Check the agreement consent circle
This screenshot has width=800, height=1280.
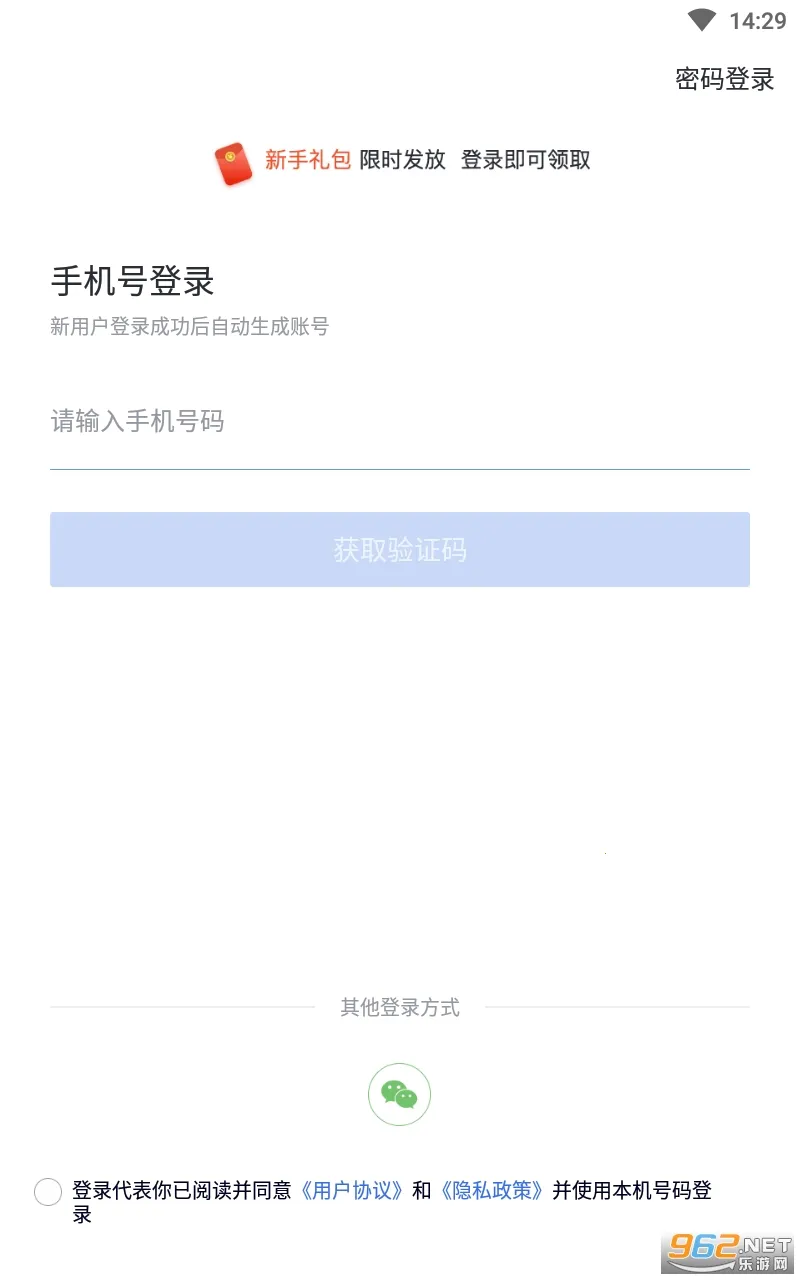click(x=48, y=1192)
